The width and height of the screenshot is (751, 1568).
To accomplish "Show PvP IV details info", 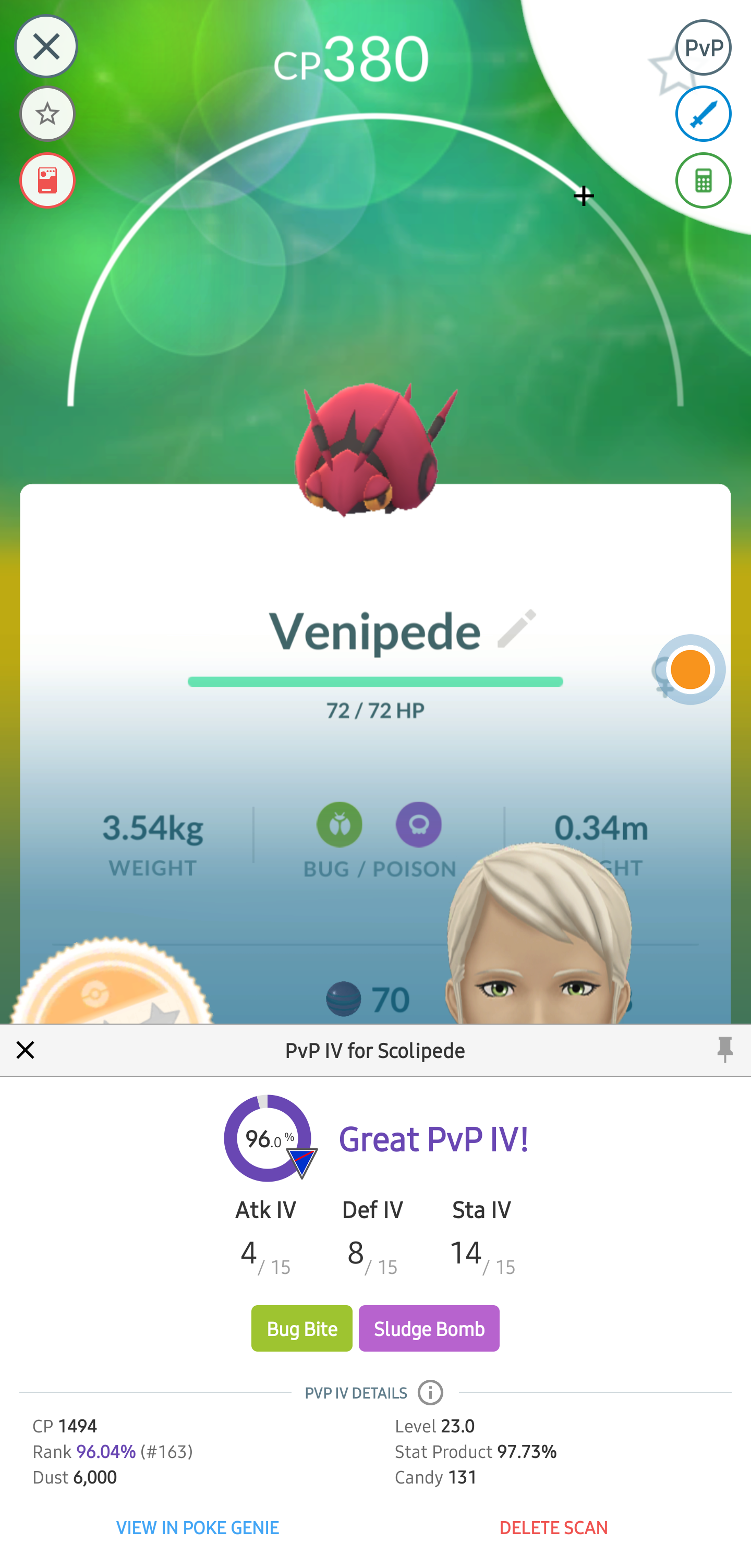I will pos(430,1392).
